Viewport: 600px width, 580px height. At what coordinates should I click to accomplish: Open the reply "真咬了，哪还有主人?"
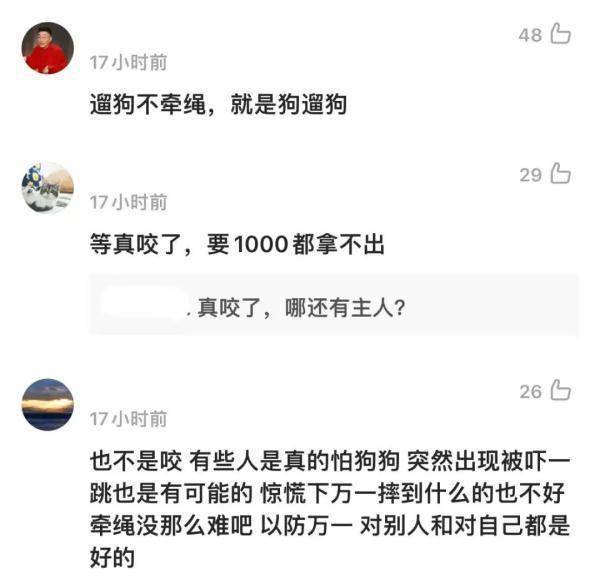click(300, 308)
